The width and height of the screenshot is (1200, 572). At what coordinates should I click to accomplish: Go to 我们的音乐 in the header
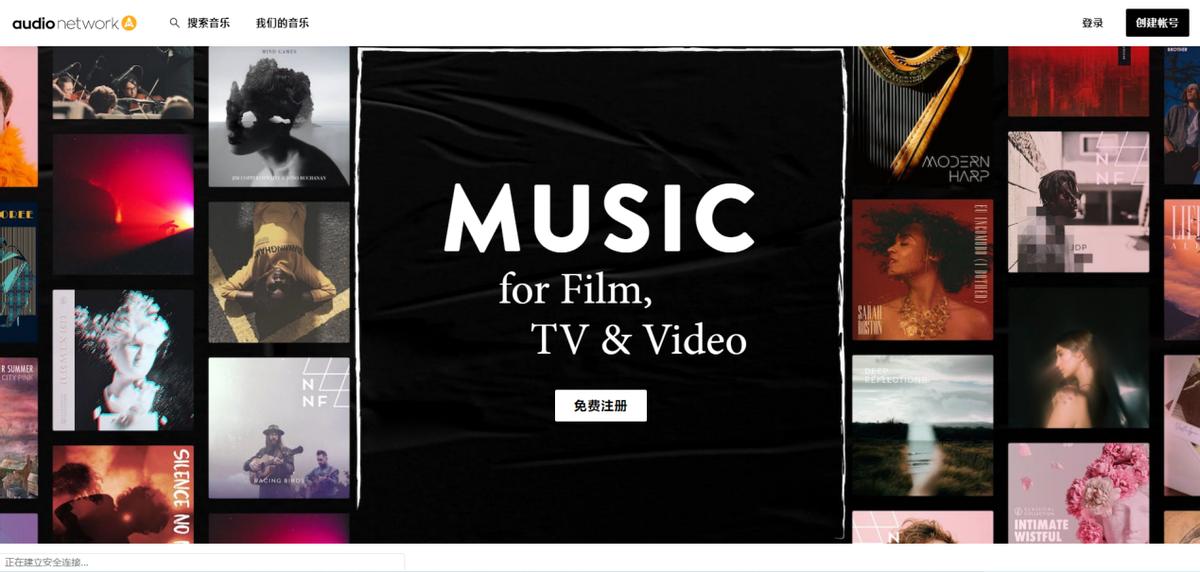[x=282, y=23]
